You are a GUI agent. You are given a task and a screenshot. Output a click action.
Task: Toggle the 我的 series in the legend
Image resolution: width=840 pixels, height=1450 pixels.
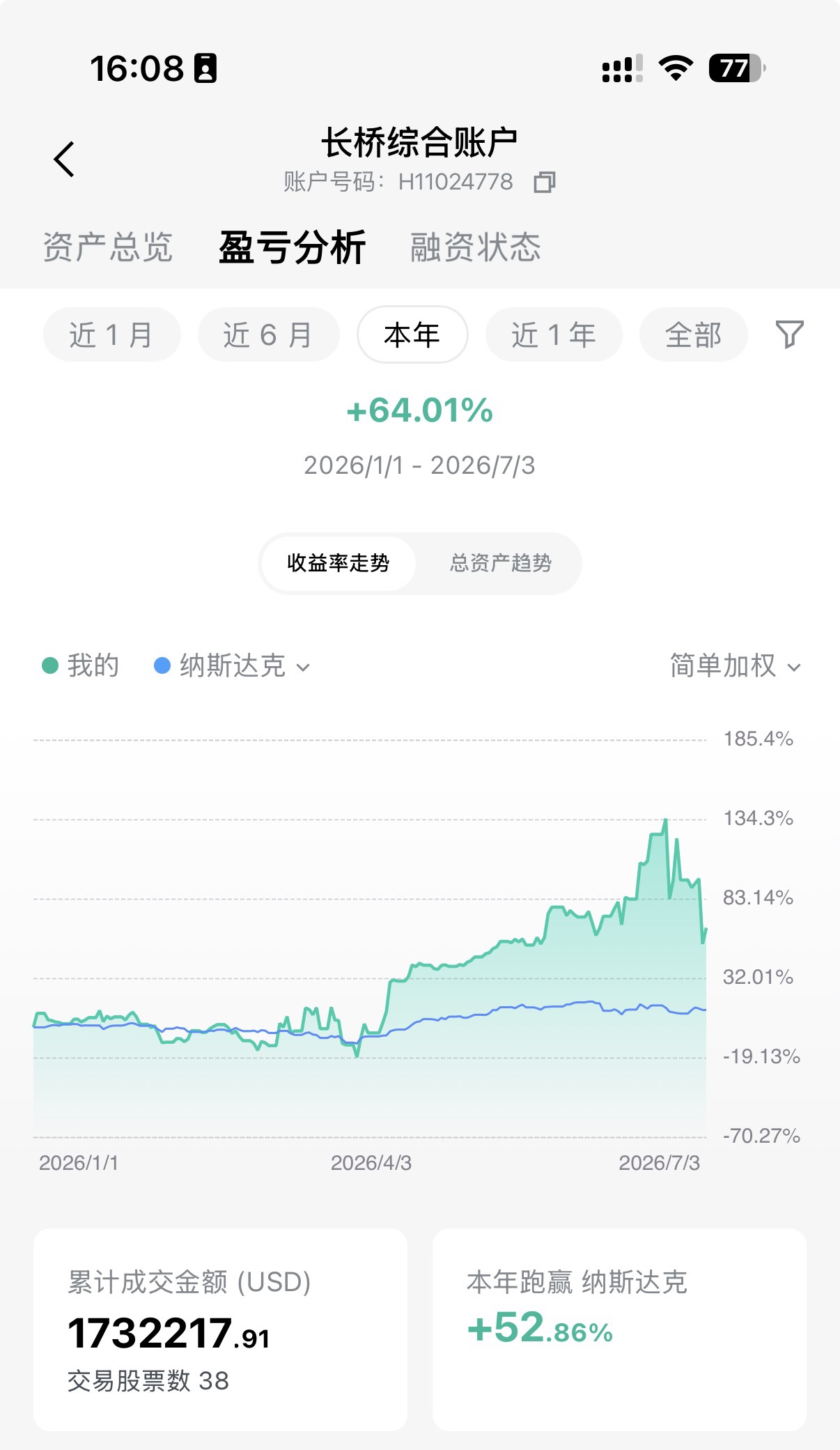[80, 666]
